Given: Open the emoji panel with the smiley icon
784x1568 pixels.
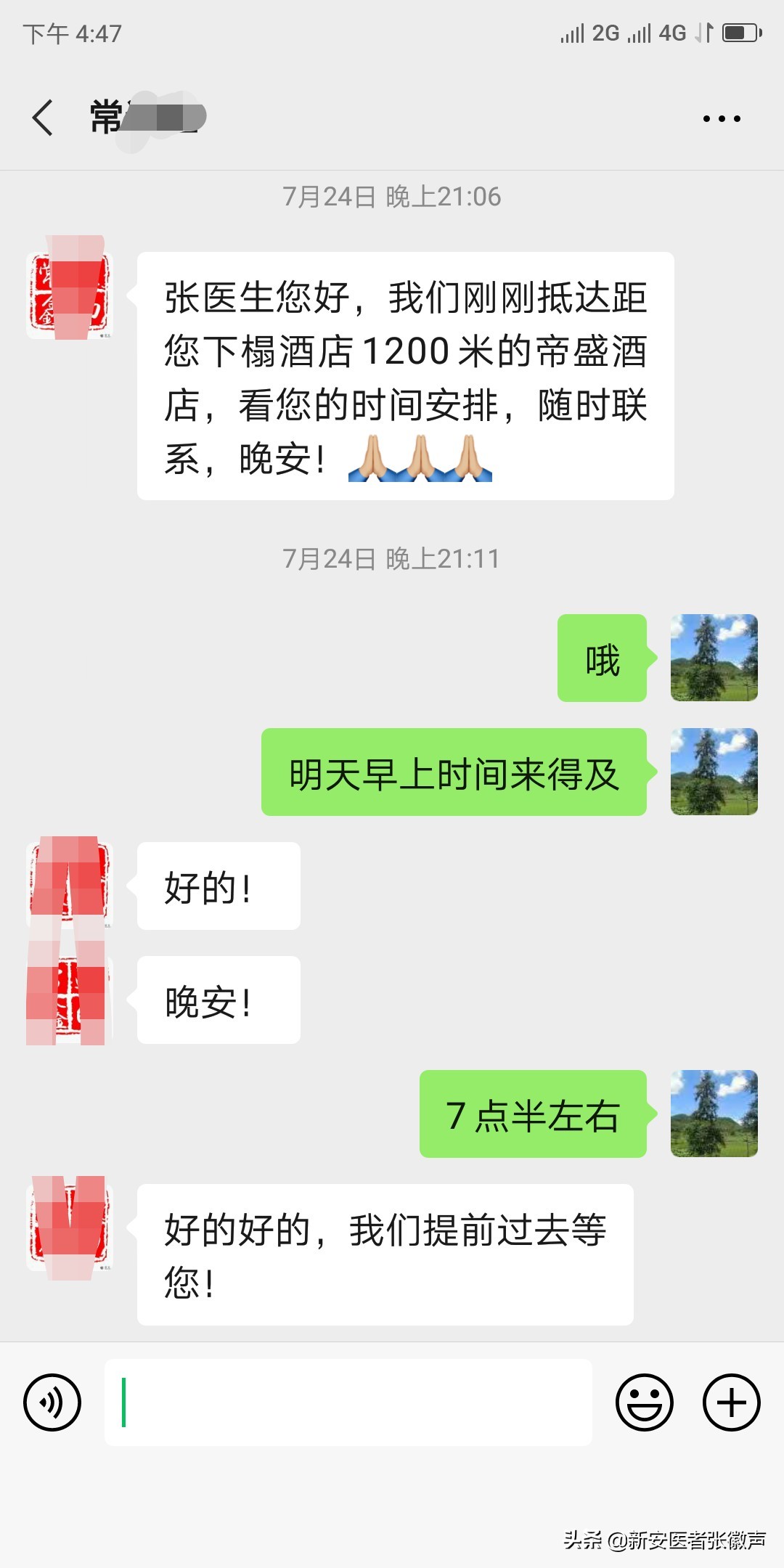Looking at the screenshot, I should pos(645,1401).
